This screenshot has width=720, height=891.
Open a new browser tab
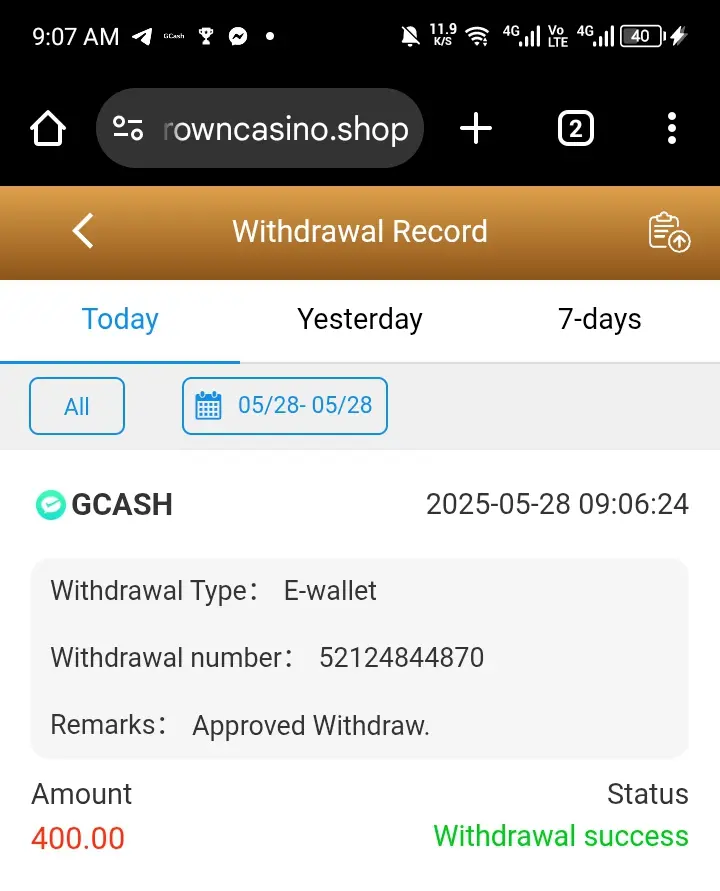(x=476, y=129)
